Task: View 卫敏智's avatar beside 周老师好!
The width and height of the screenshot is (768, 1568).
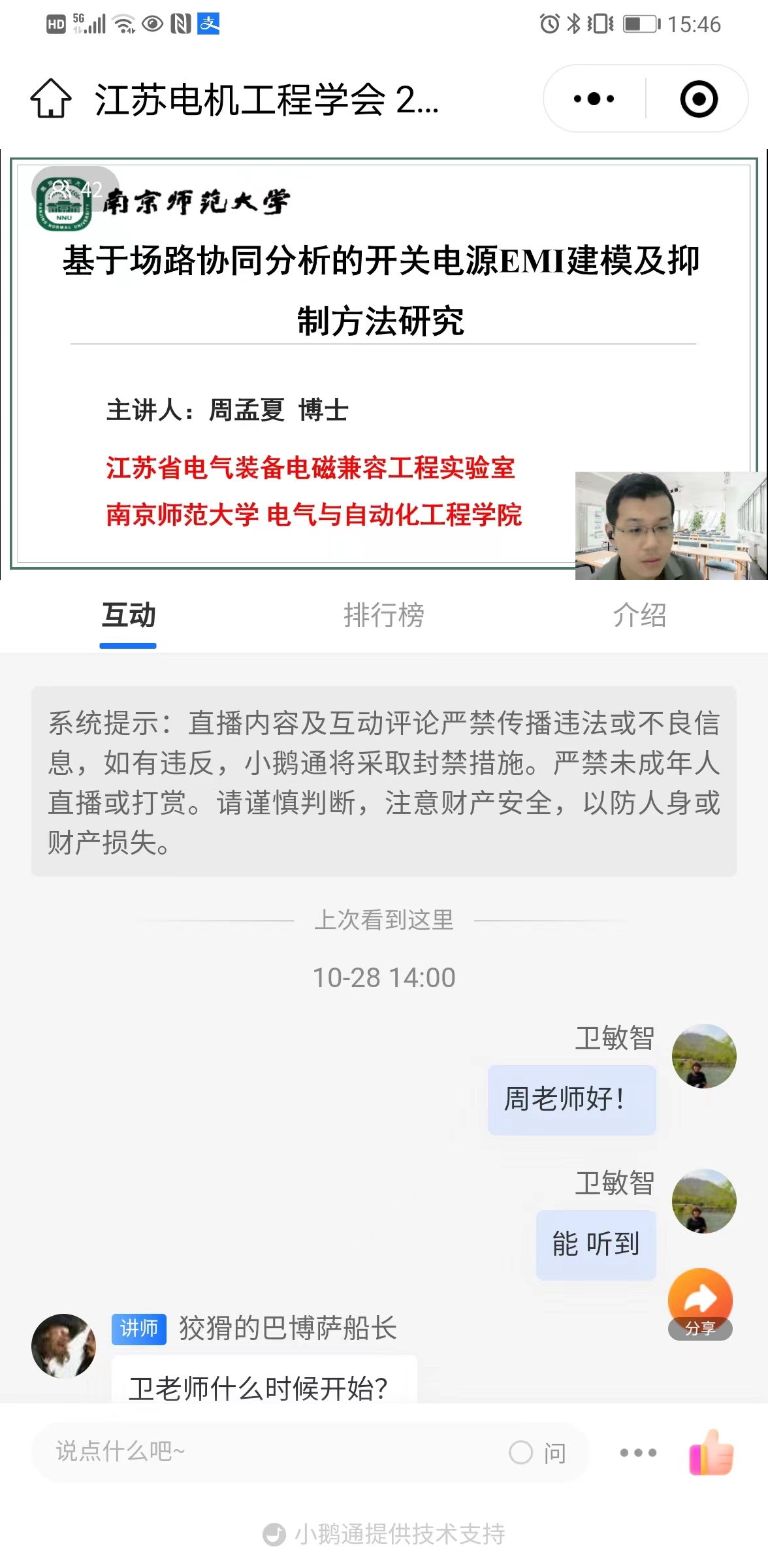Action: [704, 1056]
